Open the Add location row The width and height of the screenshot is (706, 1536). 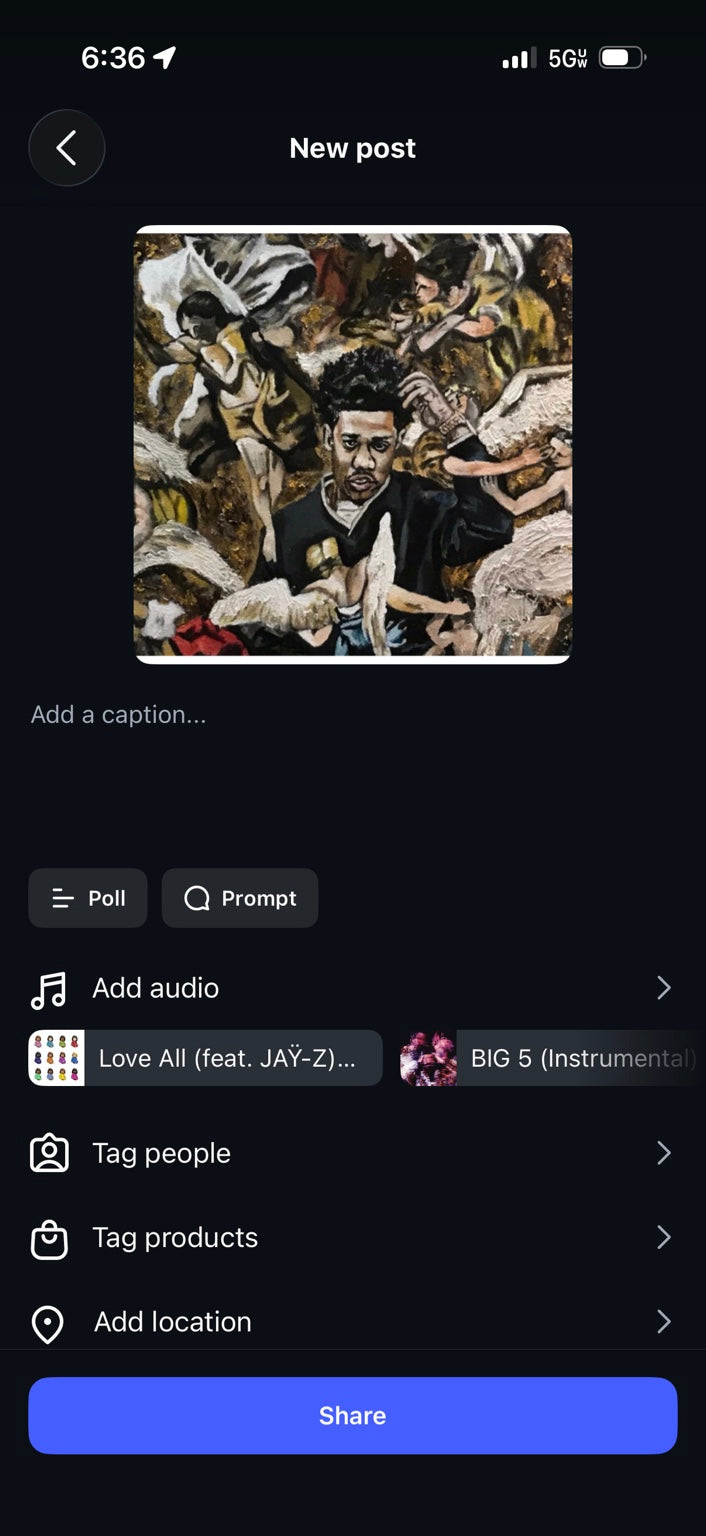[x=353, y=1322]
